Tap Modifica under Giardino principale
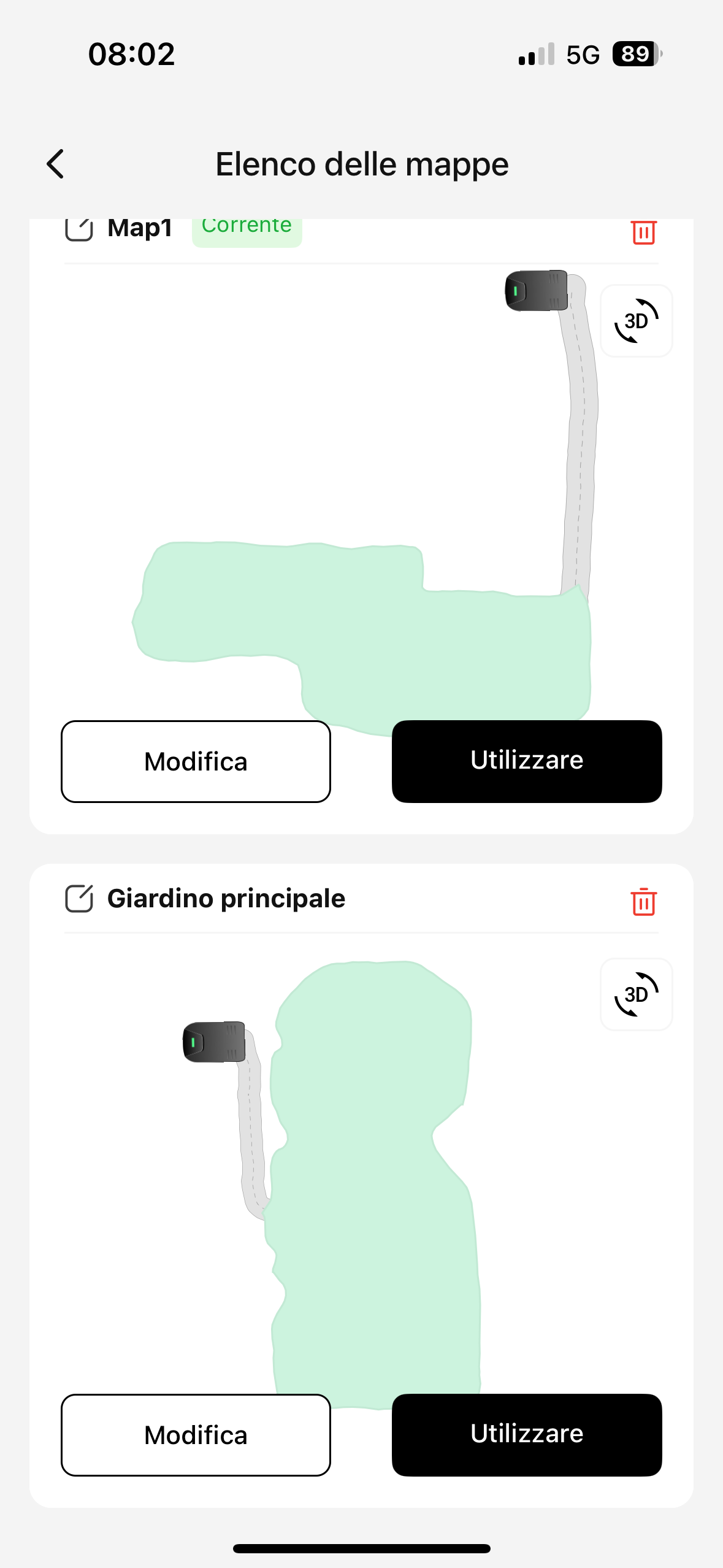The image size is (723, 1568). (x=196, y=1435)
